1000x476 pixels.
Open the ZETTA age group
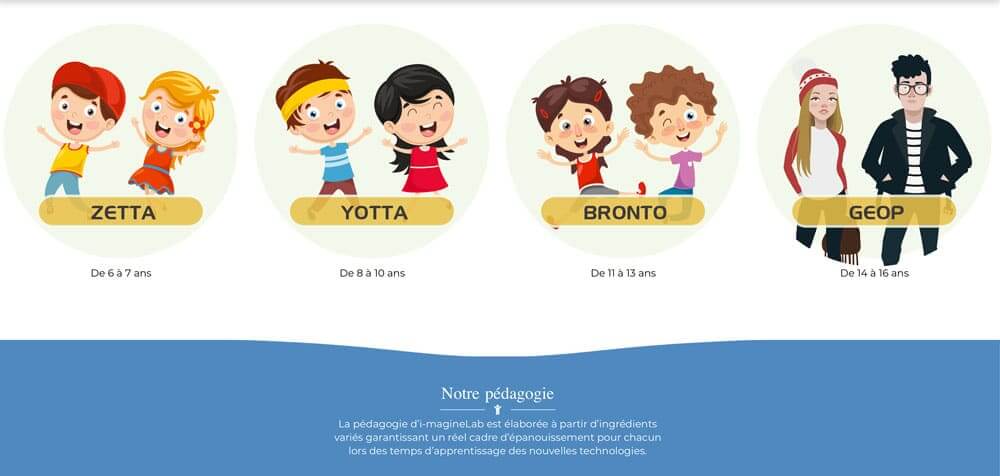click(121, 211)
